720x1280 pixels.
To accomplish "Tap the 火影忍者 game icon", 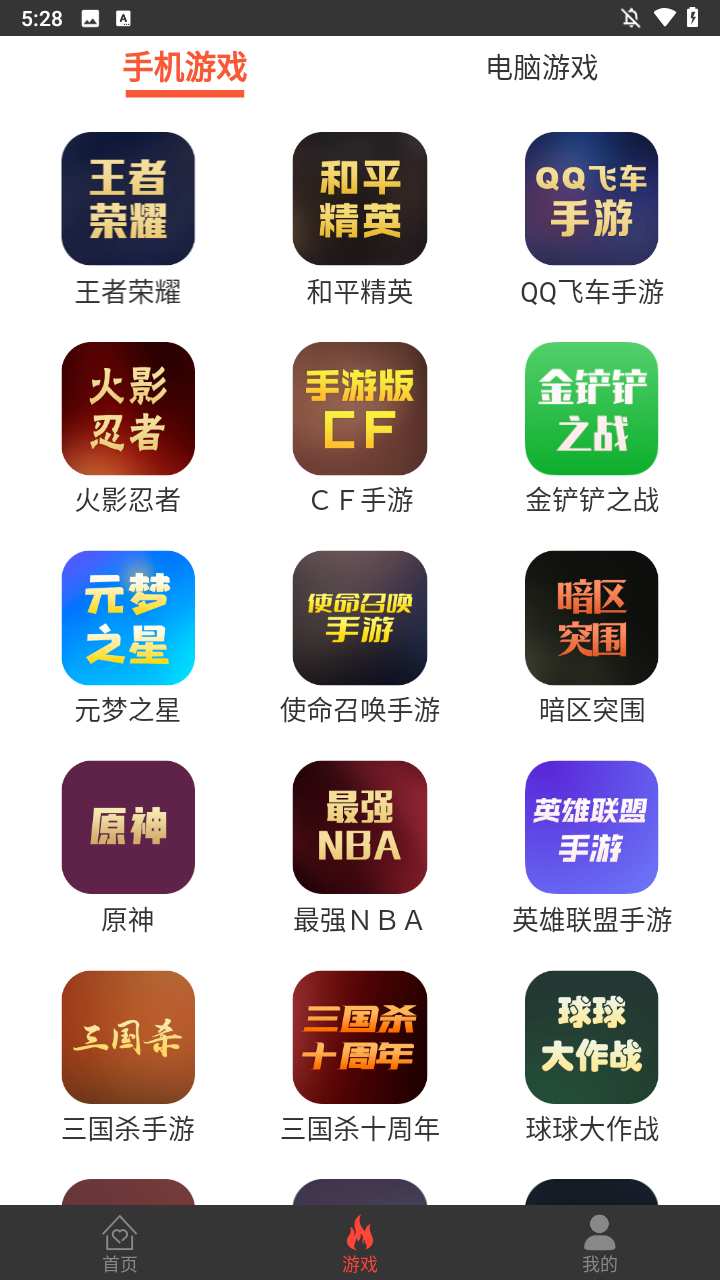I will [128, 409].
